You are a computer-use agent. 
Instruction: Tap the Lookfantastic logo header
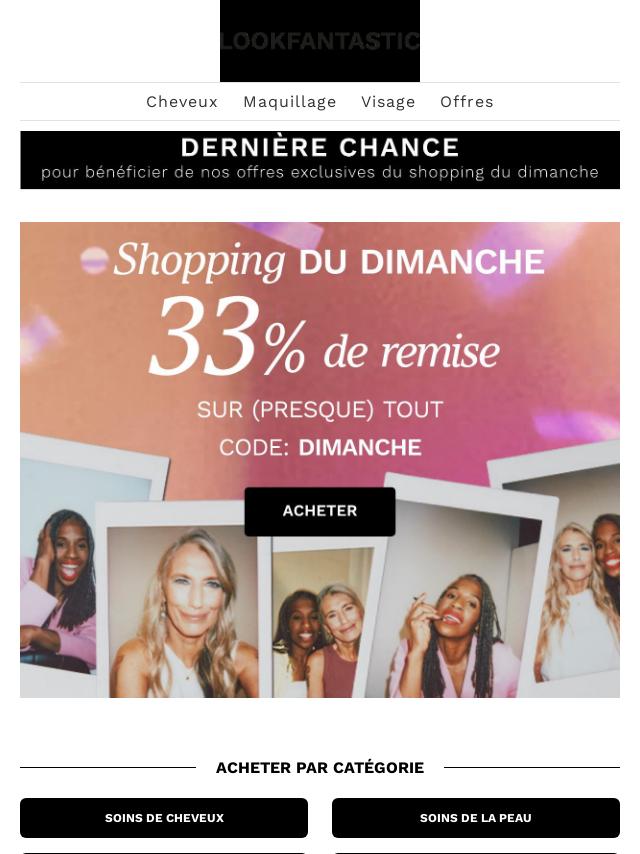coord(320,41)
